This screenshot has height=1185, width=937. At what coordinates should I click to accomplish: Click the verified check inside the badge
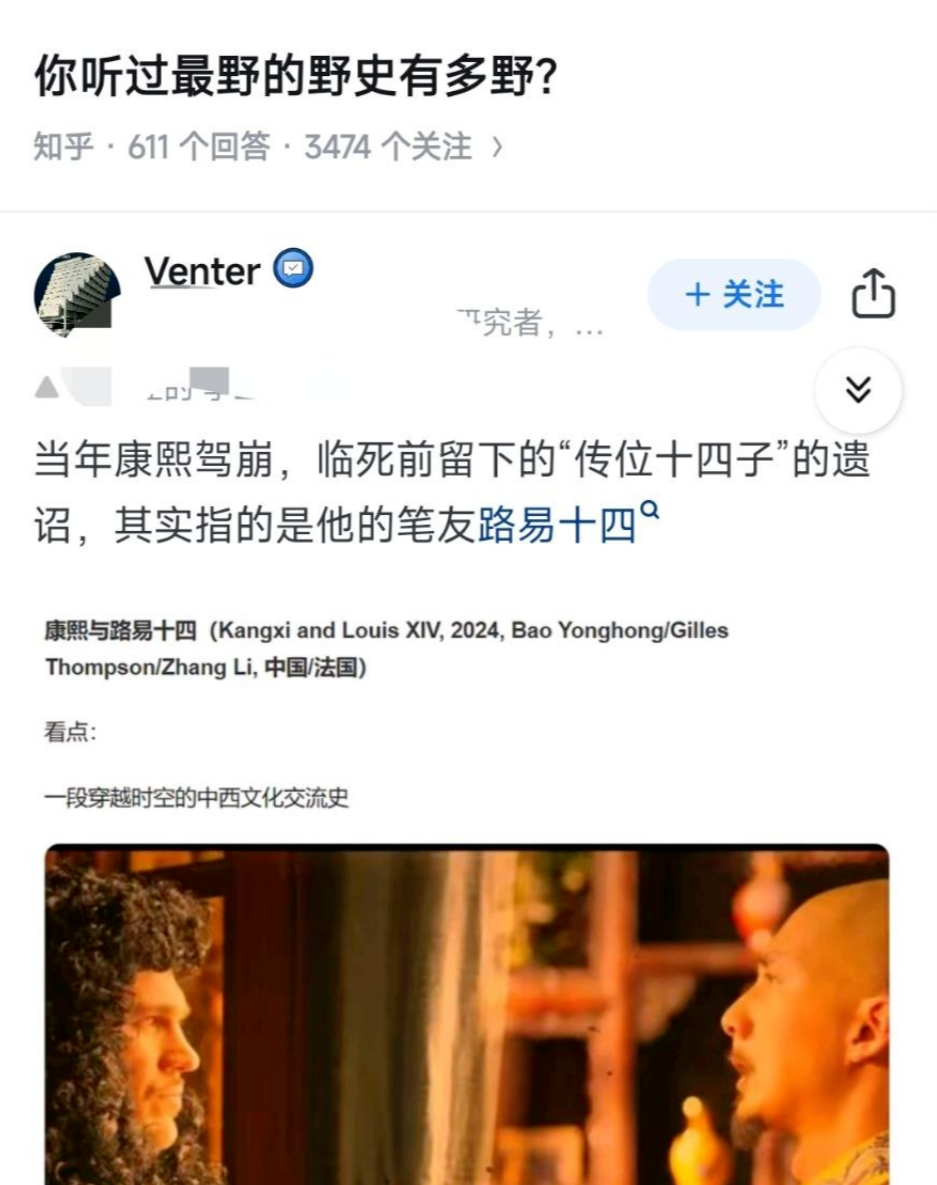(x=294, y=268)
